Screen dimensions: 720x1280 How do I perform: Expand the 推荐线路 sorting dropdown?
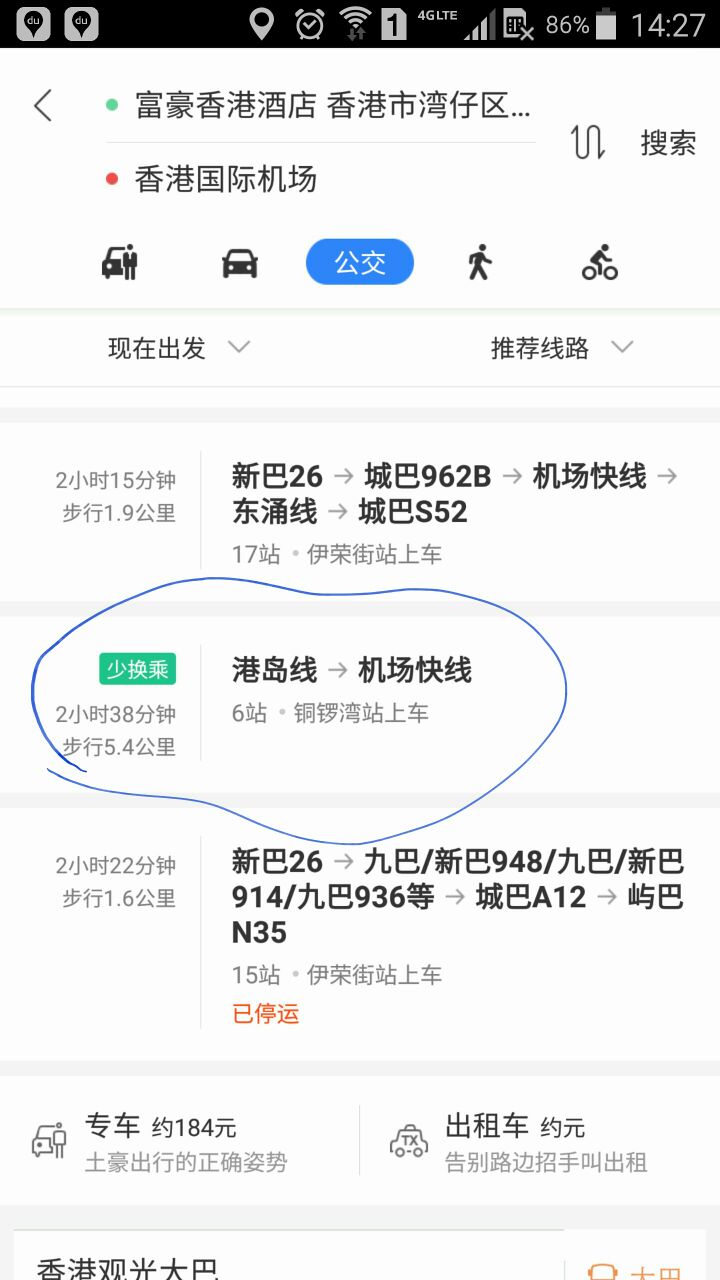561,348
